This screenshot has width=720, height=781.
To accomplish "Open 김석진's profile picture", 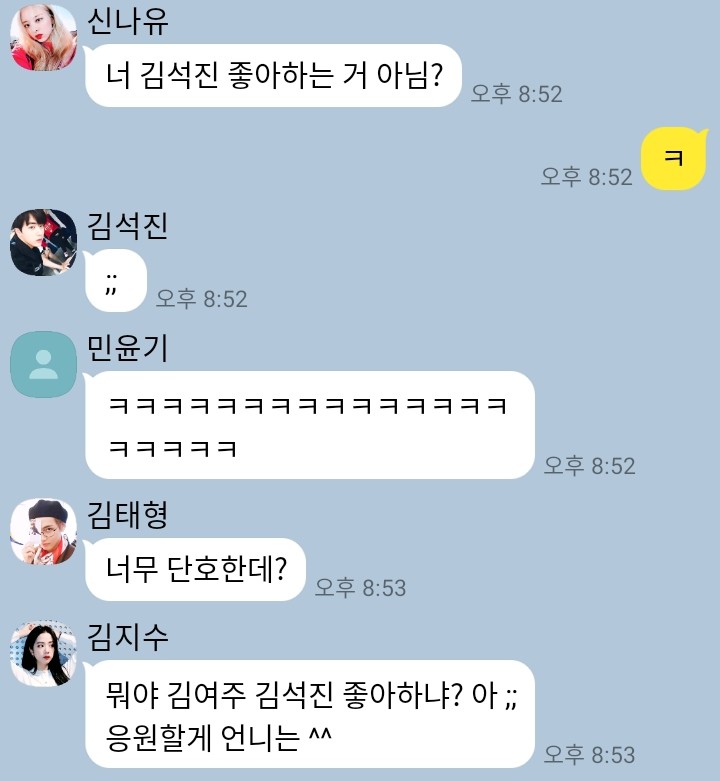I will pyautogui.click(x=43, y=243).
